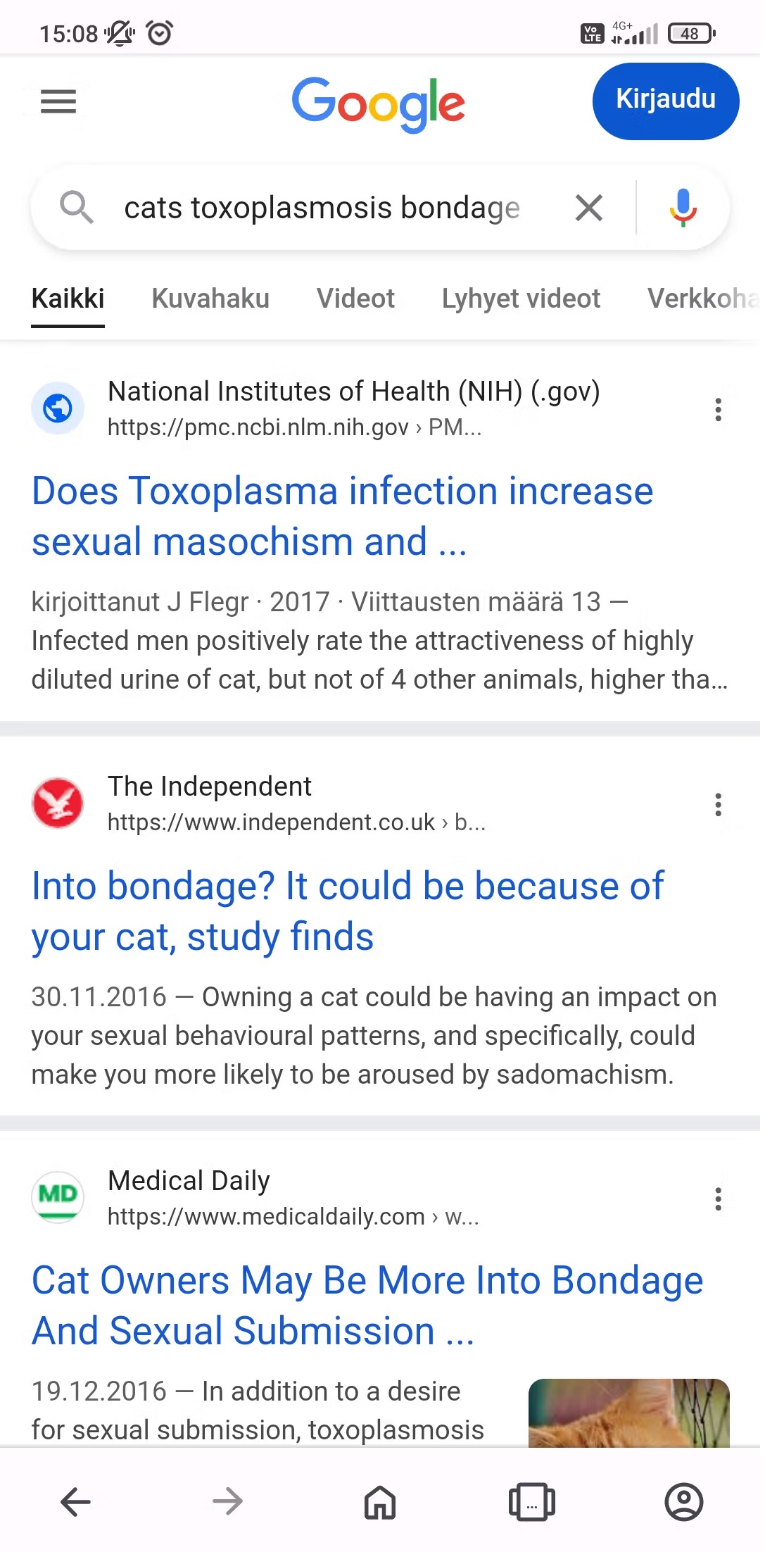Open the browser profile account

(683, 1502)
